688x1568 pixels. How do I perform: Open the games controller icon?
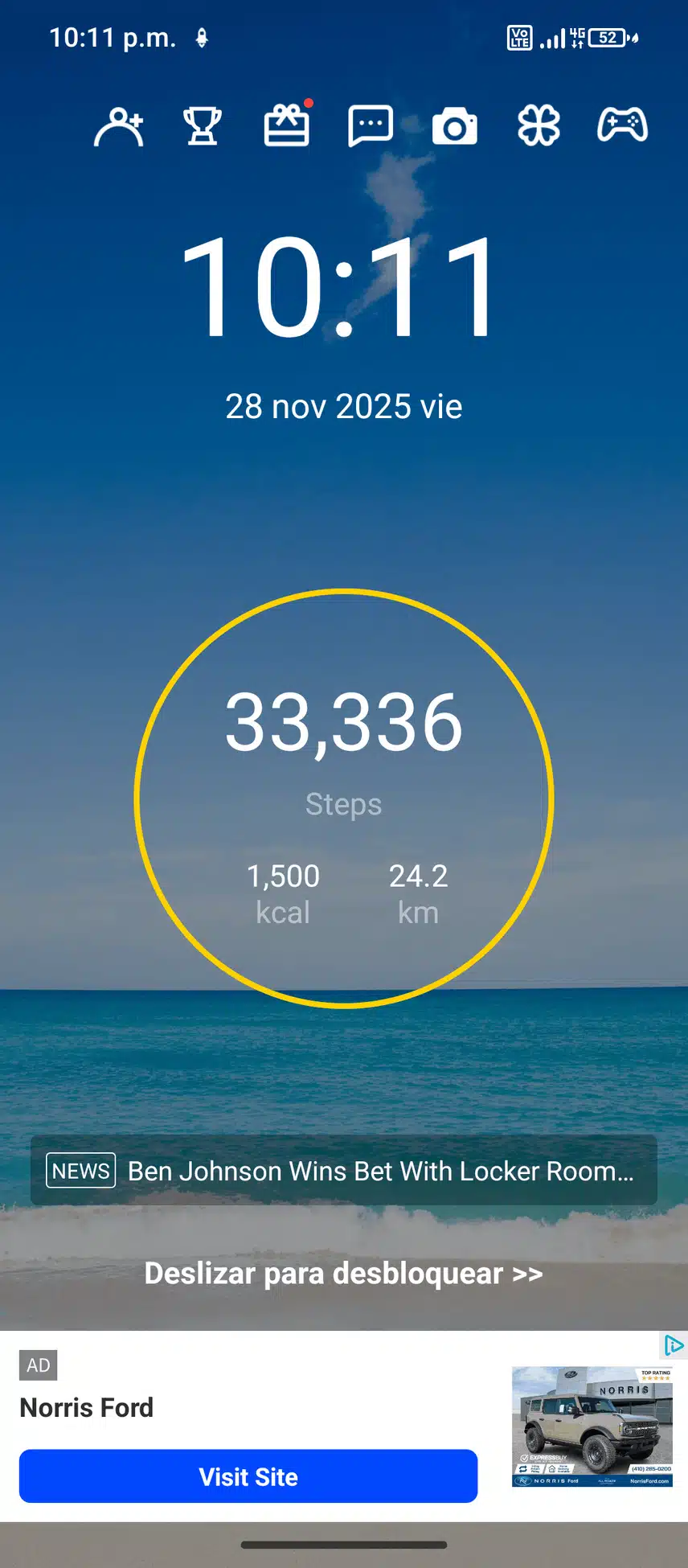tap(622, 125)
